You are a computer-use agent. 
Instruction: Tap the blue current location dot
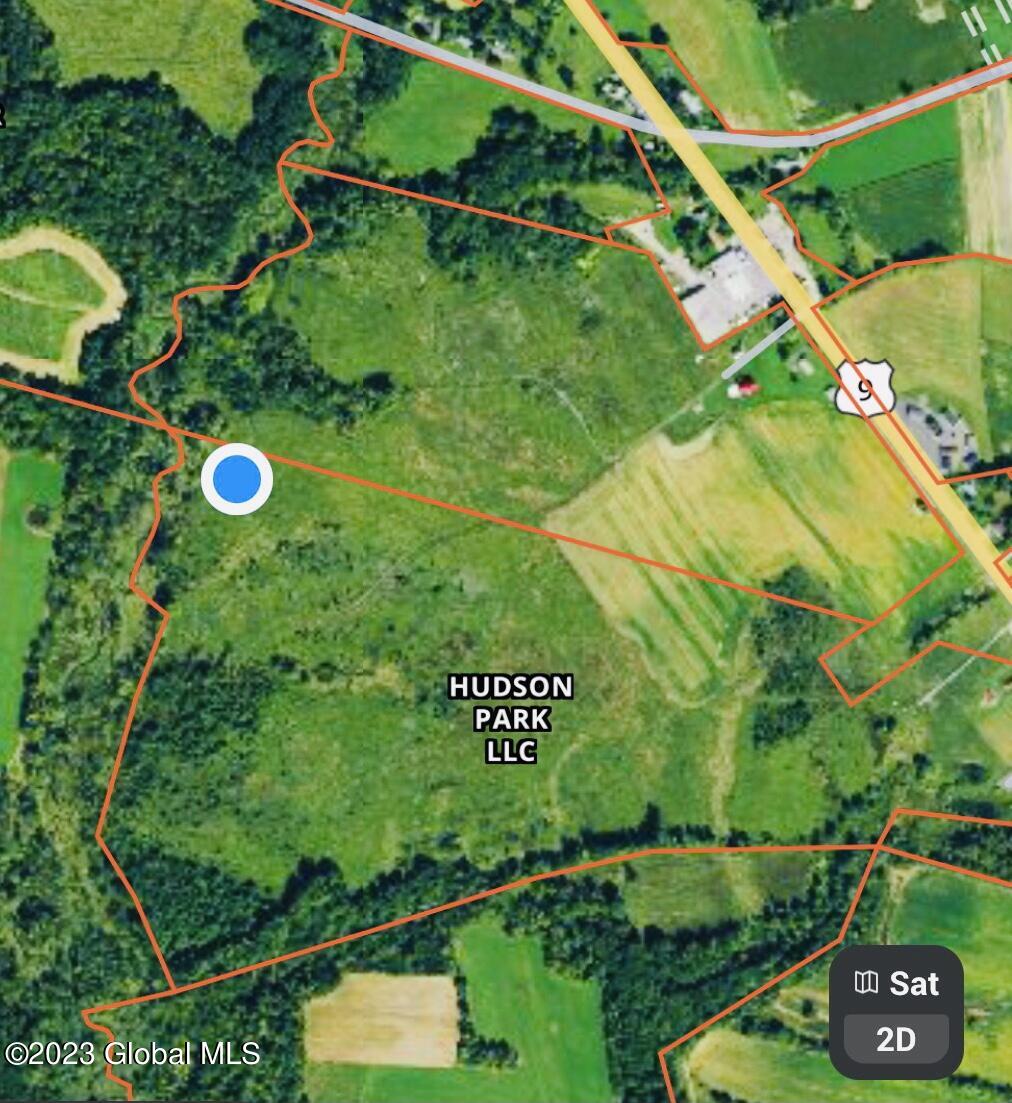tap(237, 479)
